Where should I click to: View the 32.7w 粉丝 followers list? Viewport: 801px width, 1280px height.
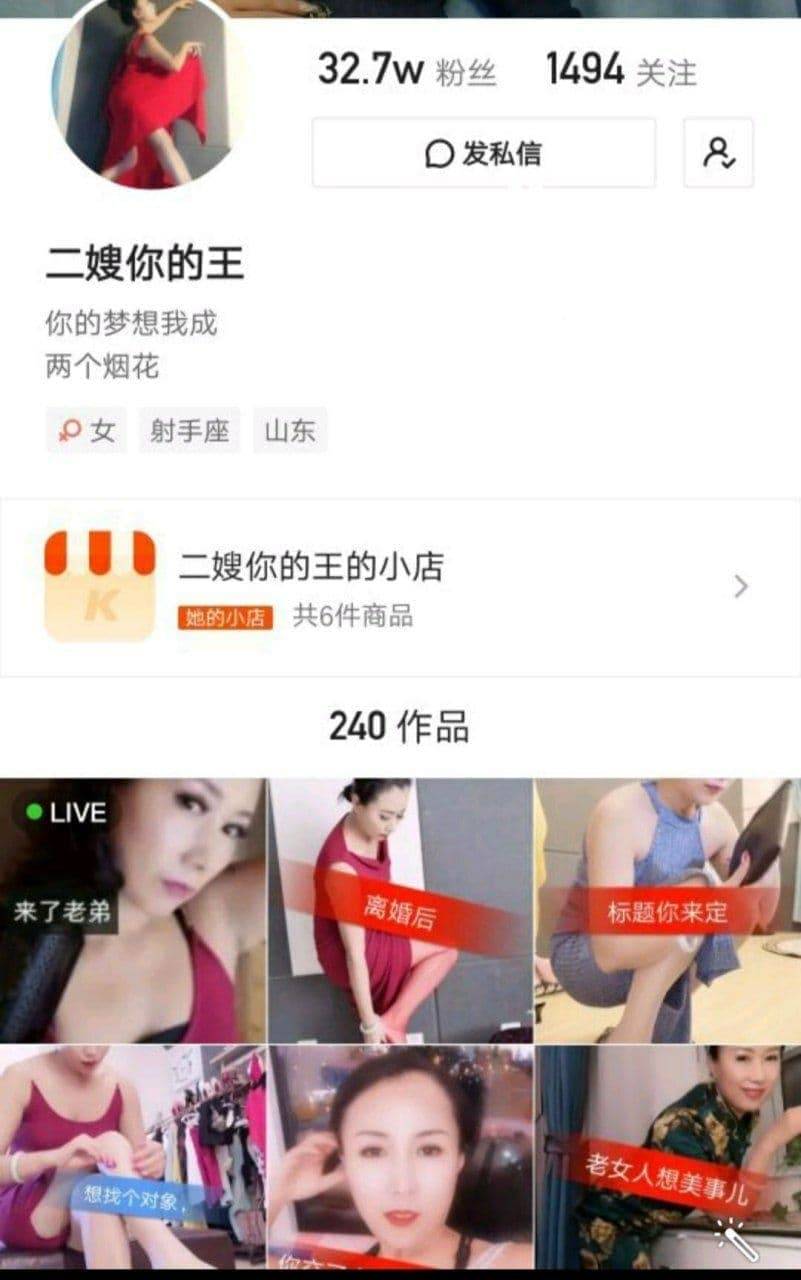[407, 71]
